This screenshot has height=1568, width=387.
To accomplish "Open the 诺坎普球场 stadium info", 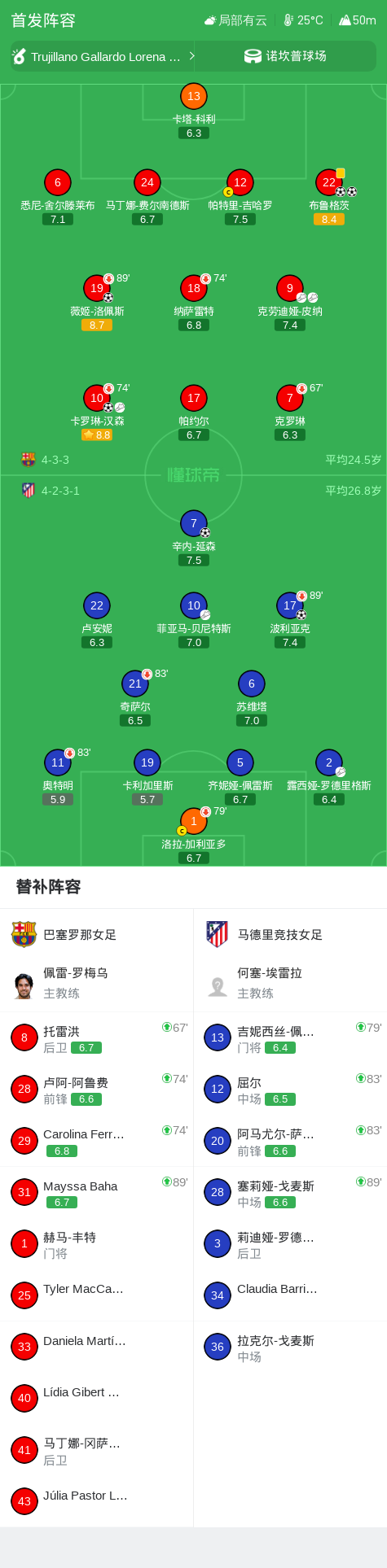I will click(x=285, y=56).
